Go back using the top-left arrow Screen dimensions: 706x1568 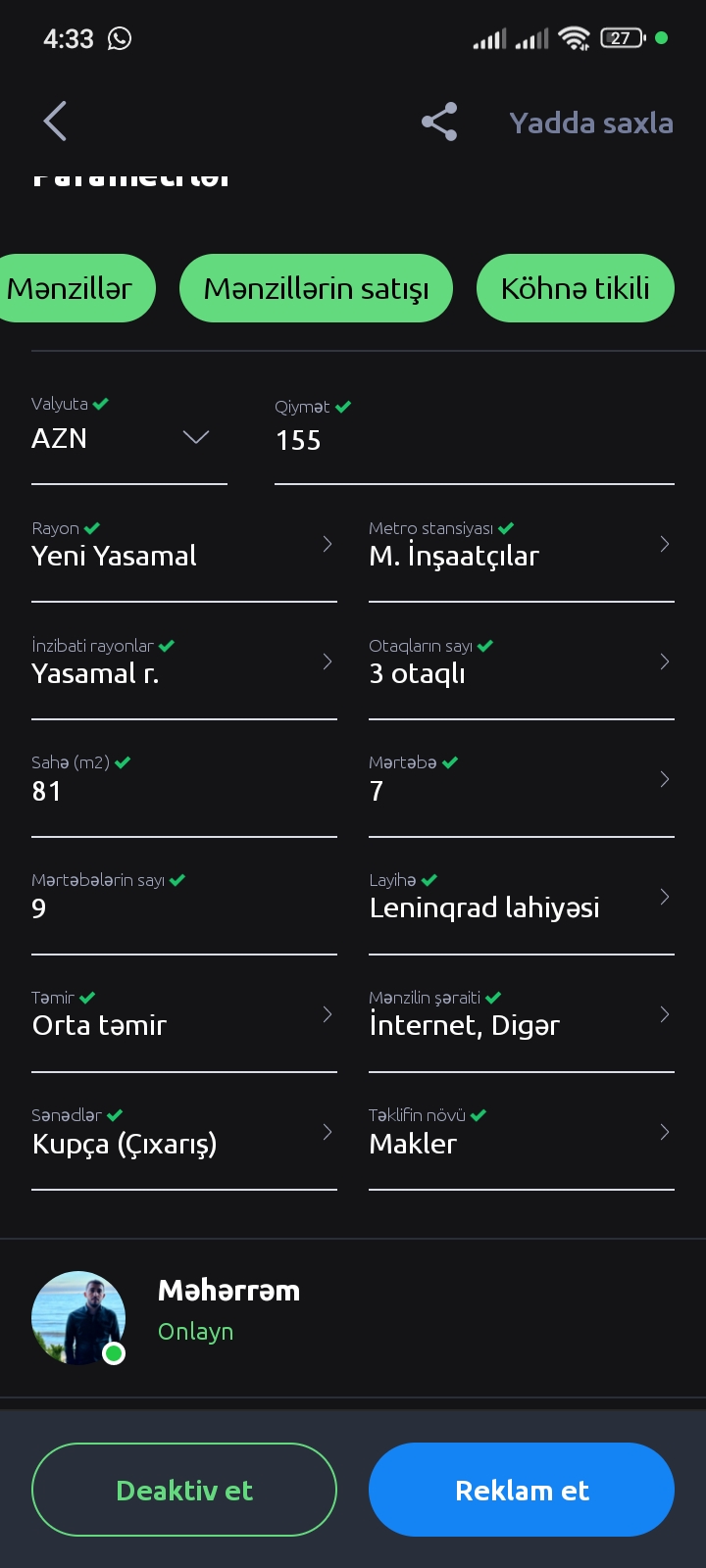[x=55, y=122]
